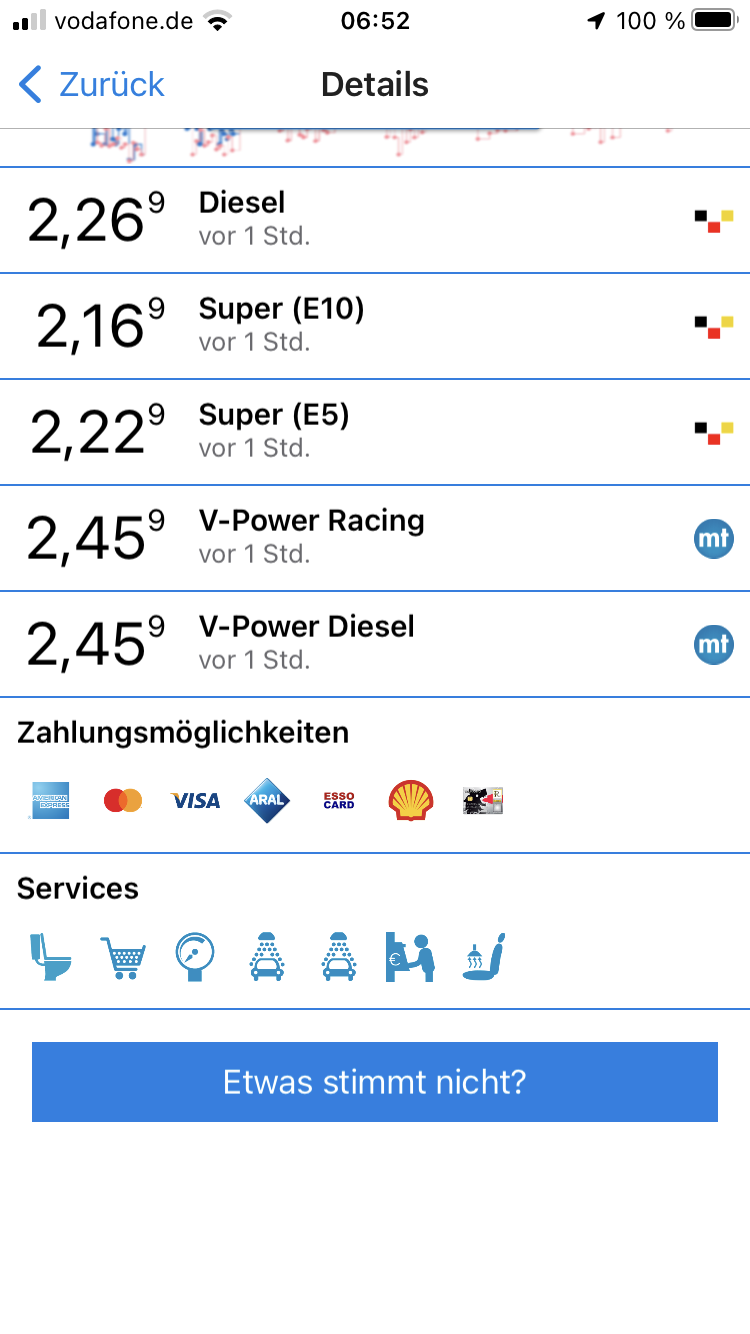Tap the Etwas stimmt nicht? button
The height and width of the screenshot is (1334, 750).
tap(375, 1082)
